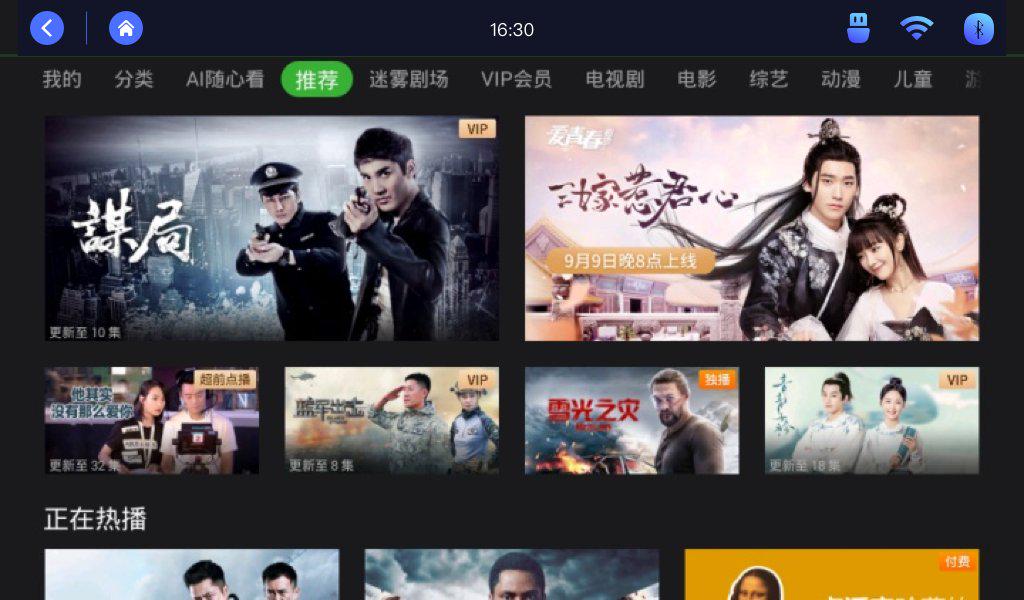Open the 三嫁惹君心 banner
The image size is (1024, 600).
point(751,228)
